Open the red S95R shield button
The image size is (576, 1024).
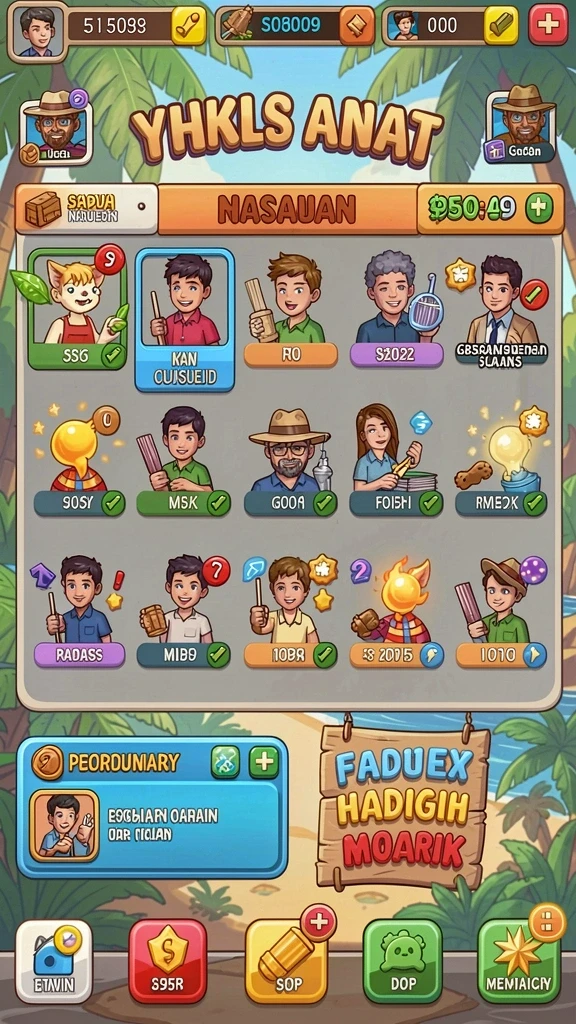(x=168, y=961)
